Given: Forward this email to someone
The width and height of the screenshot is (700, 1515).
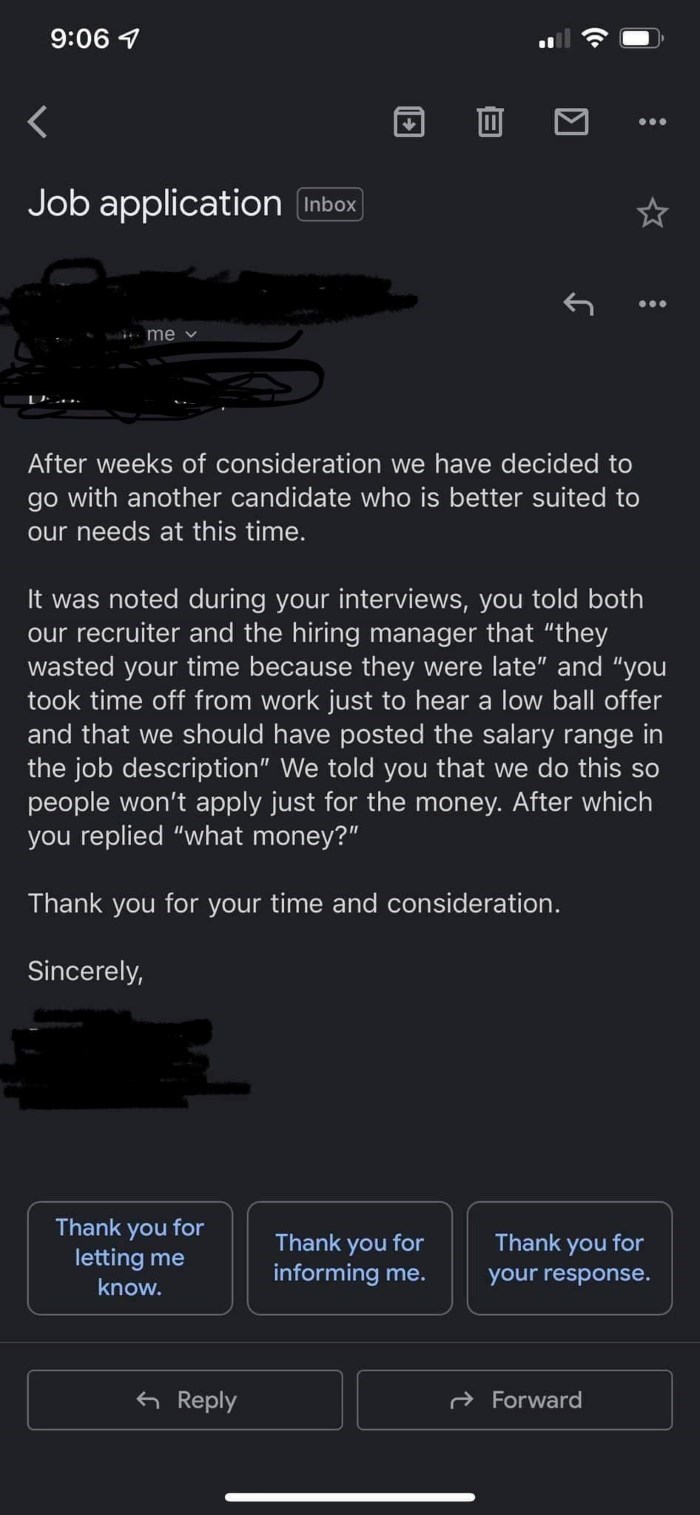Looking at the screenshot, I should (515, 1400).
